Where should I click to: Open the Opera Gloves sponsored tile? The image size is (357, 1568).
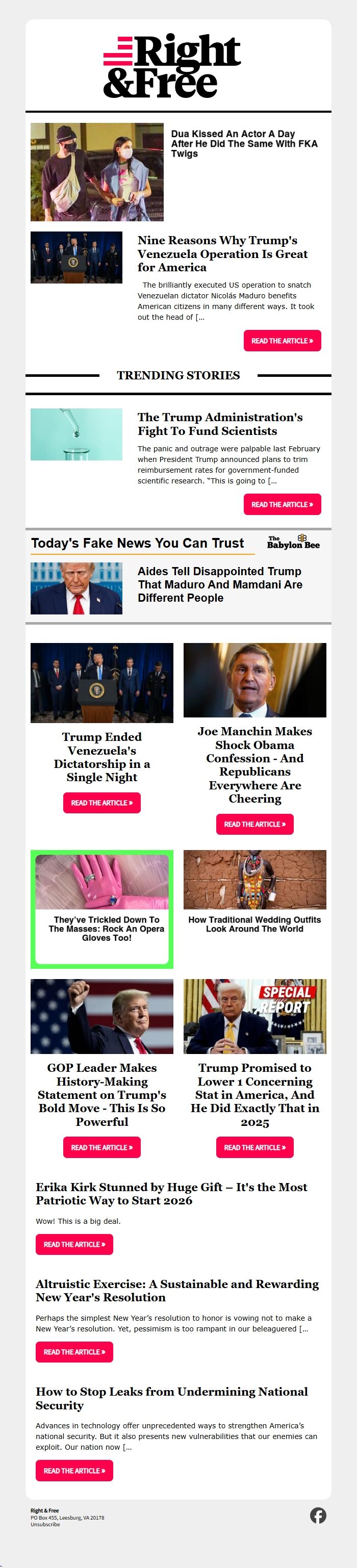(101, 908)
